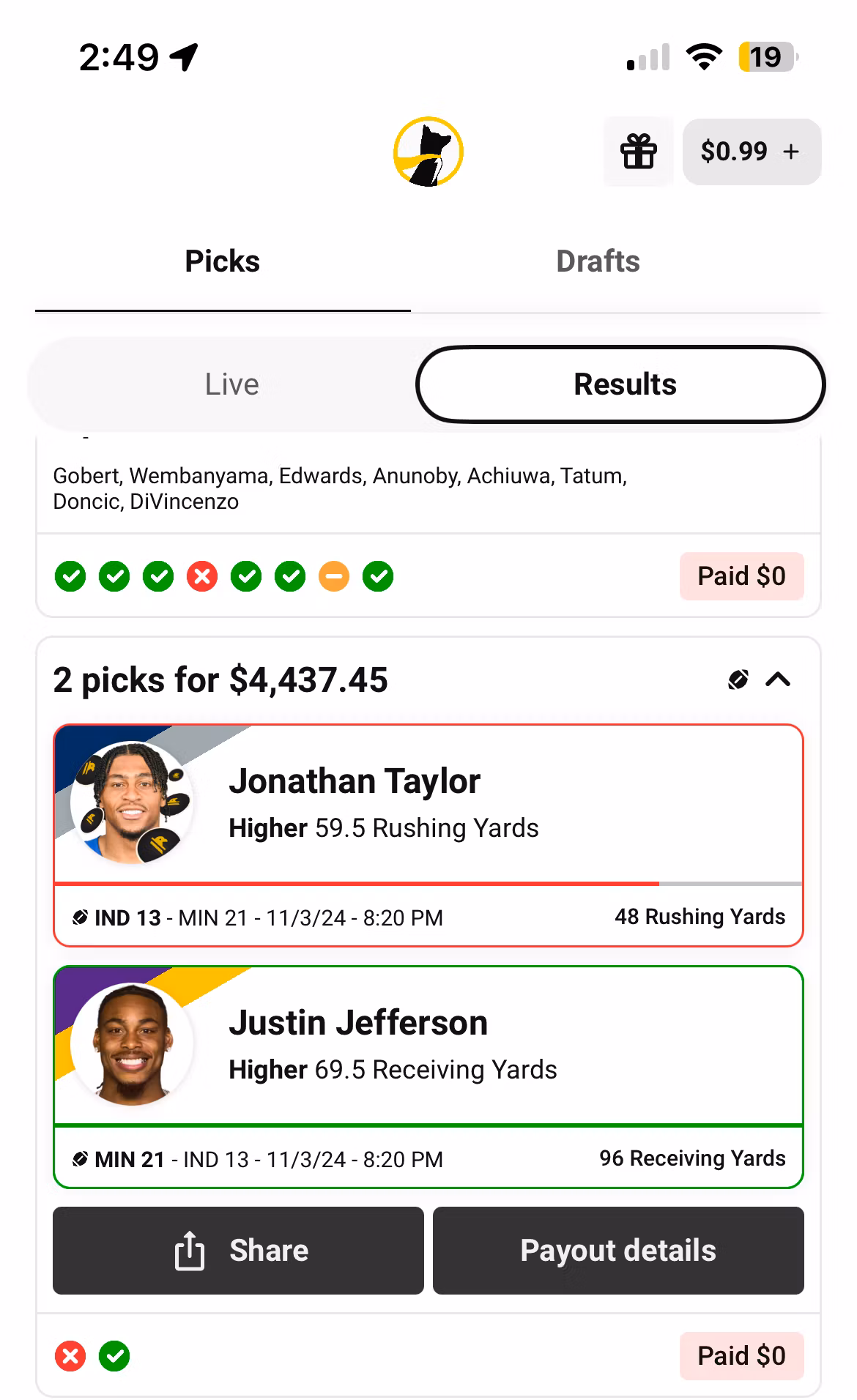The height and width of the screenshot is (1400, 857).
Task: Share this 2-pick entry
Action: (x=238, y=1251)
